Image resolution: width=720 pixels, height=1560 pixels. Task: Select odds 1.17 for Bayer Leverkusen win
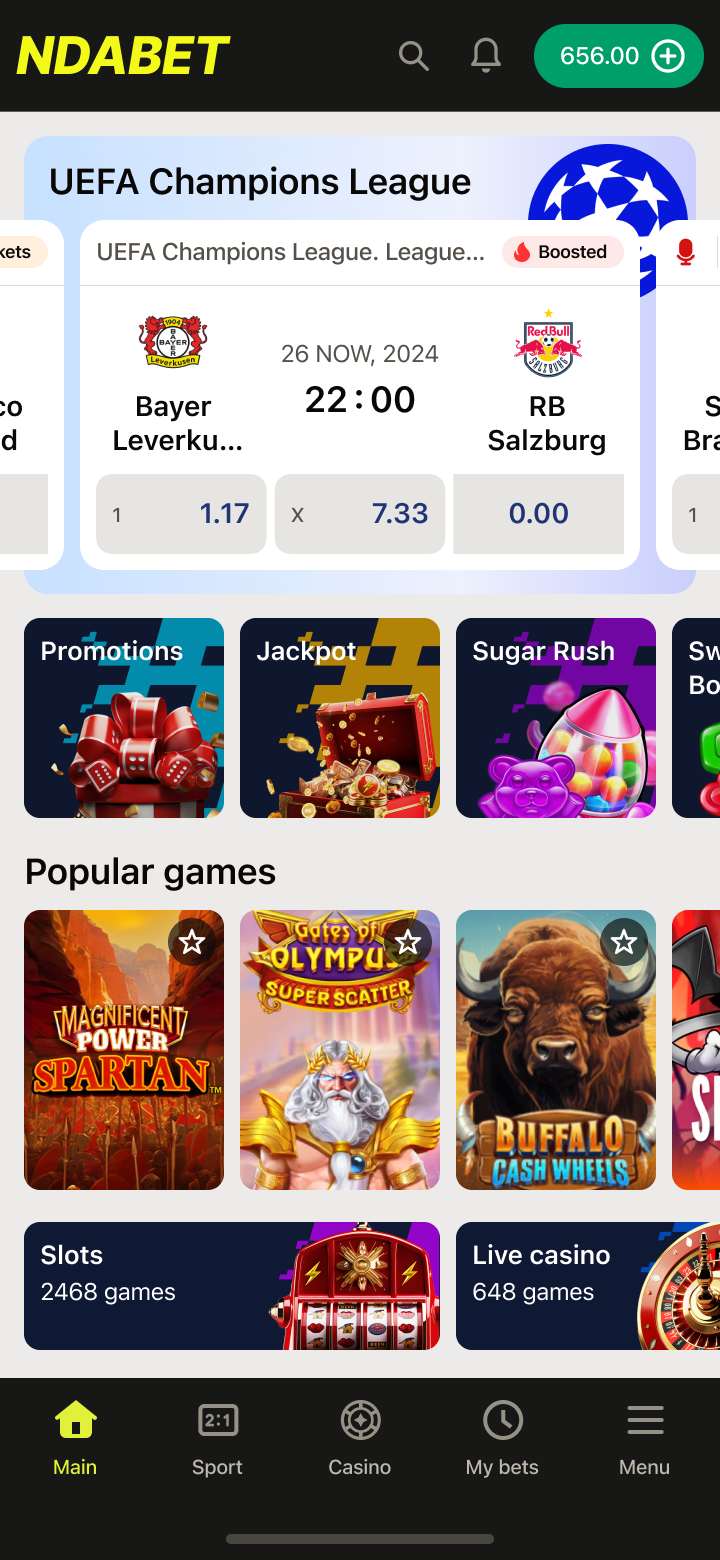tap(181, 514)
